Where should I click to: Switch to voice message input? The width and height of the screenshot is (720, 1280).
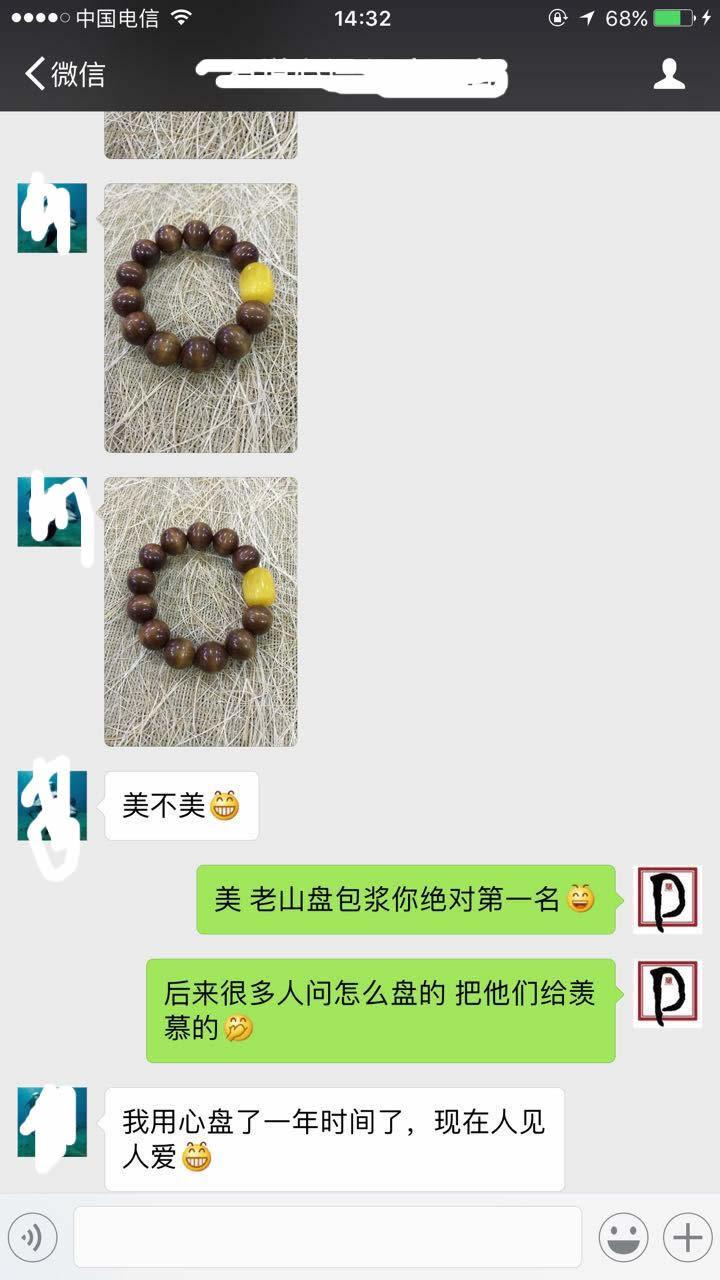coord(33,1238)
